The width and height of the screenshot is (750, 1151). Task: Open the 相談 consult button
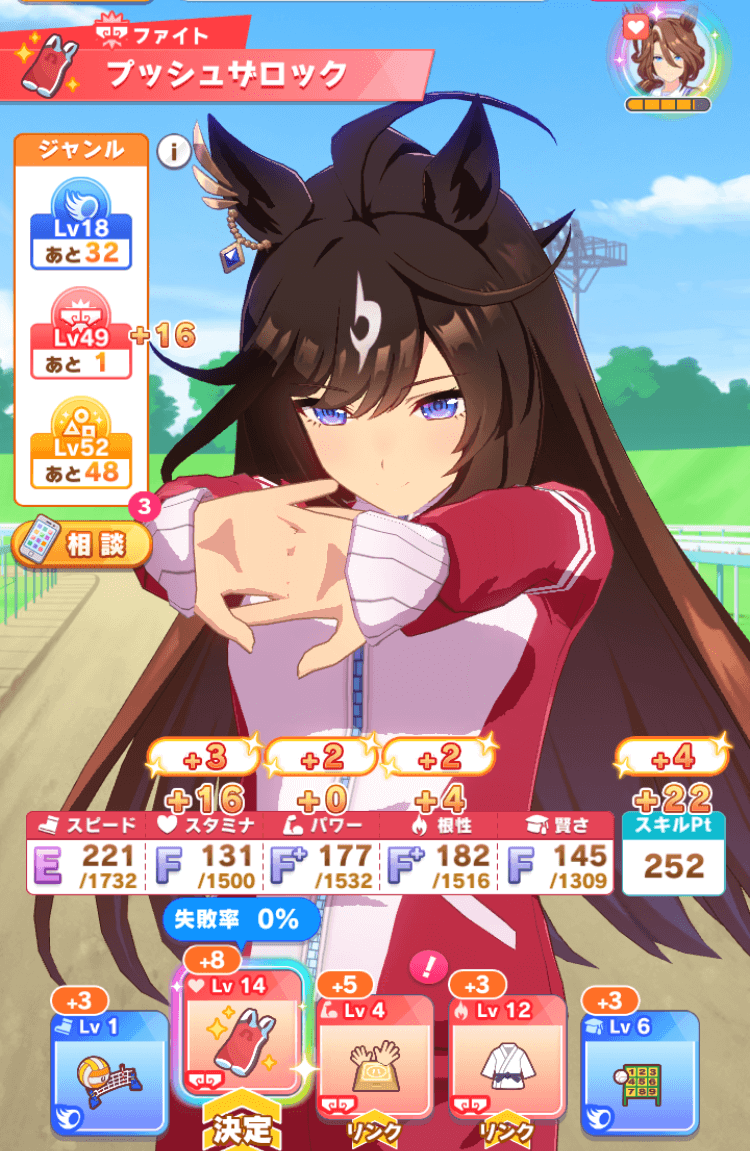click(82, 544)
